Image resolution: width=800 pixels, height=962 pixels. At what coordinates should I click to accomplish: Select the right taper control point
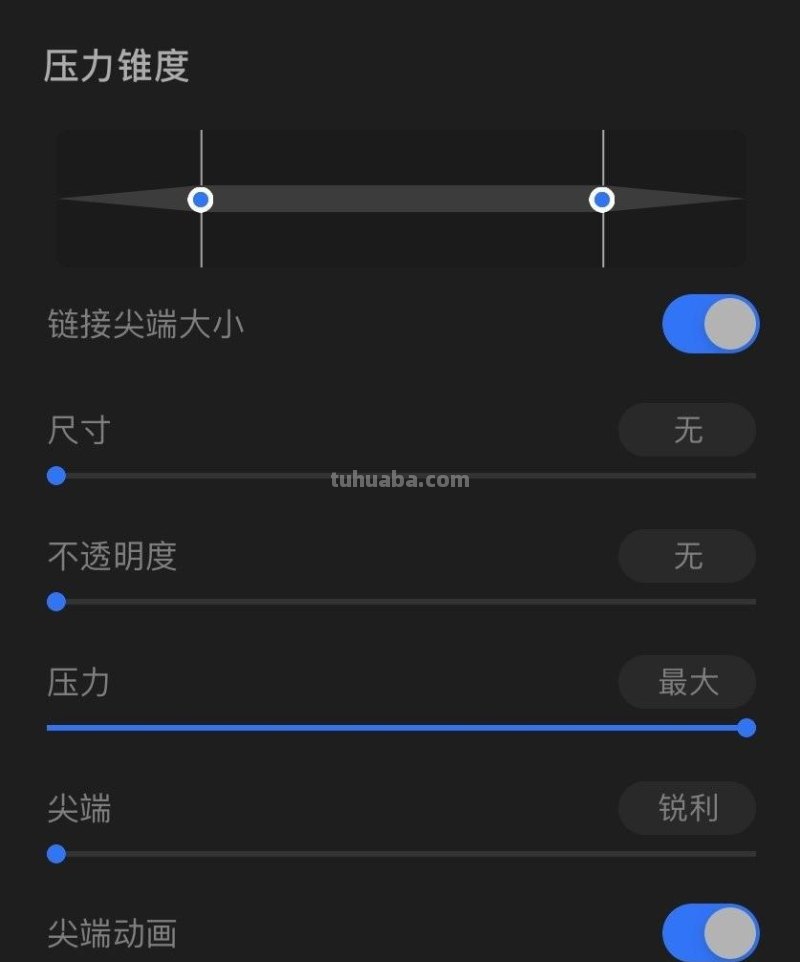click(602, 199)
